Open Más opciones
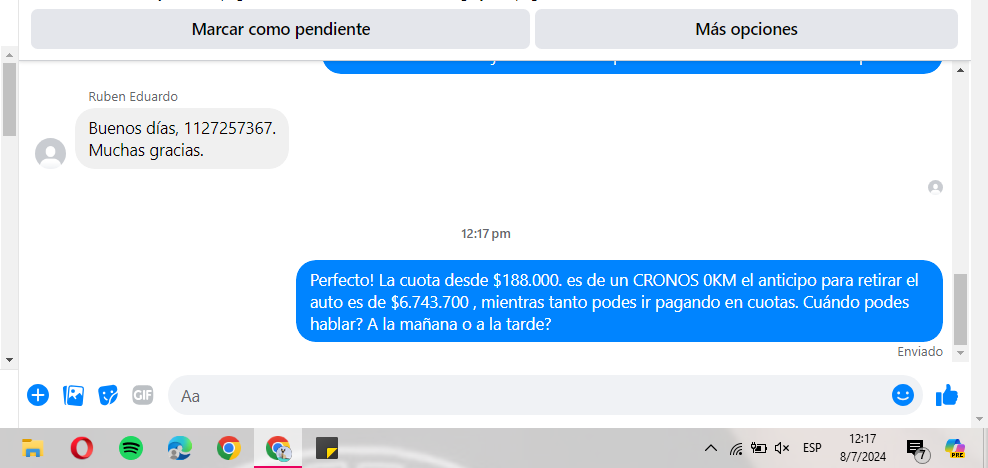The height and width of the screenshot is (468, 988). (x=746, y=29)
